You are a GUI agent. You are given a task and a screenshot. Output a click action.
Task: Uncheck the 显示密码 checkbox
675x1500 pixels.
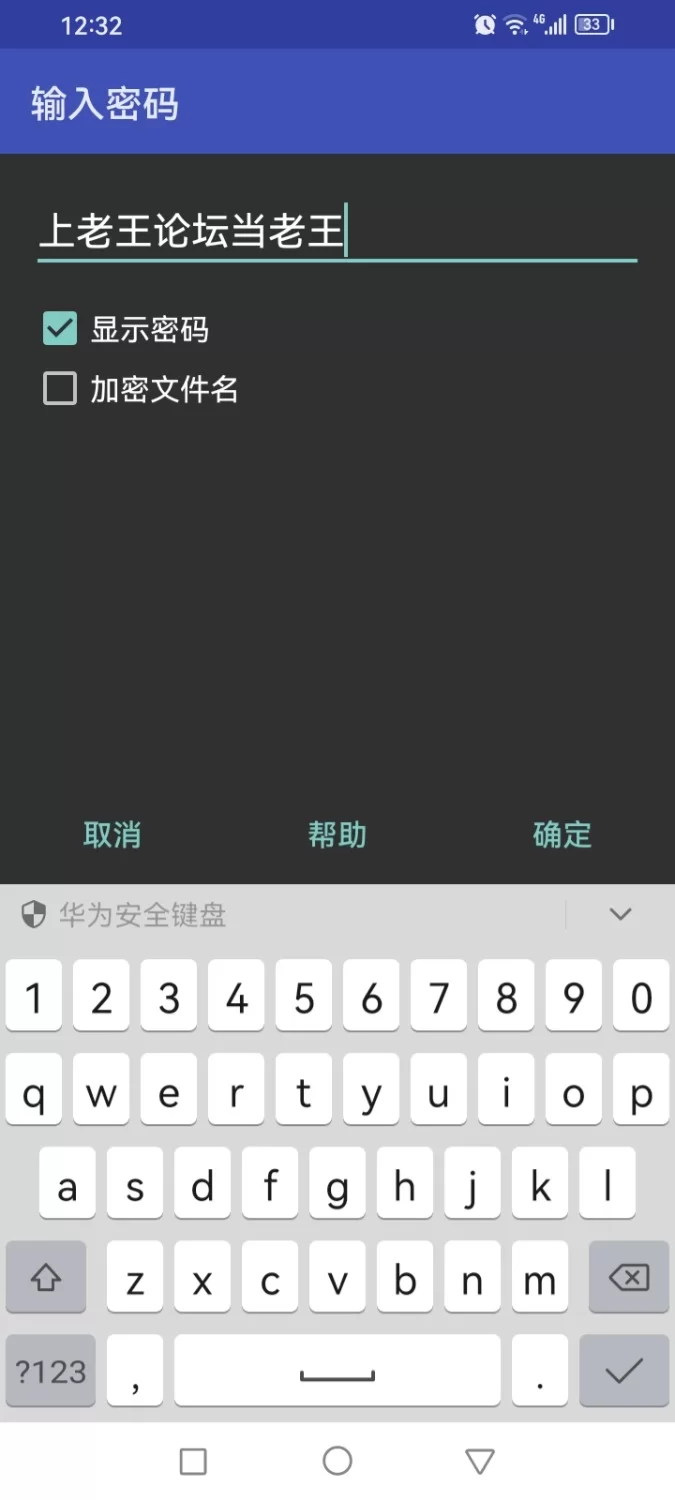tap(60, 329)
